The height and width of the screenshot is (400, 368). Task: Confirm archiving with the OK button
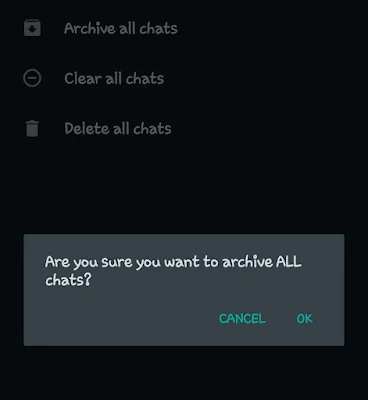(x=304, y=319)
